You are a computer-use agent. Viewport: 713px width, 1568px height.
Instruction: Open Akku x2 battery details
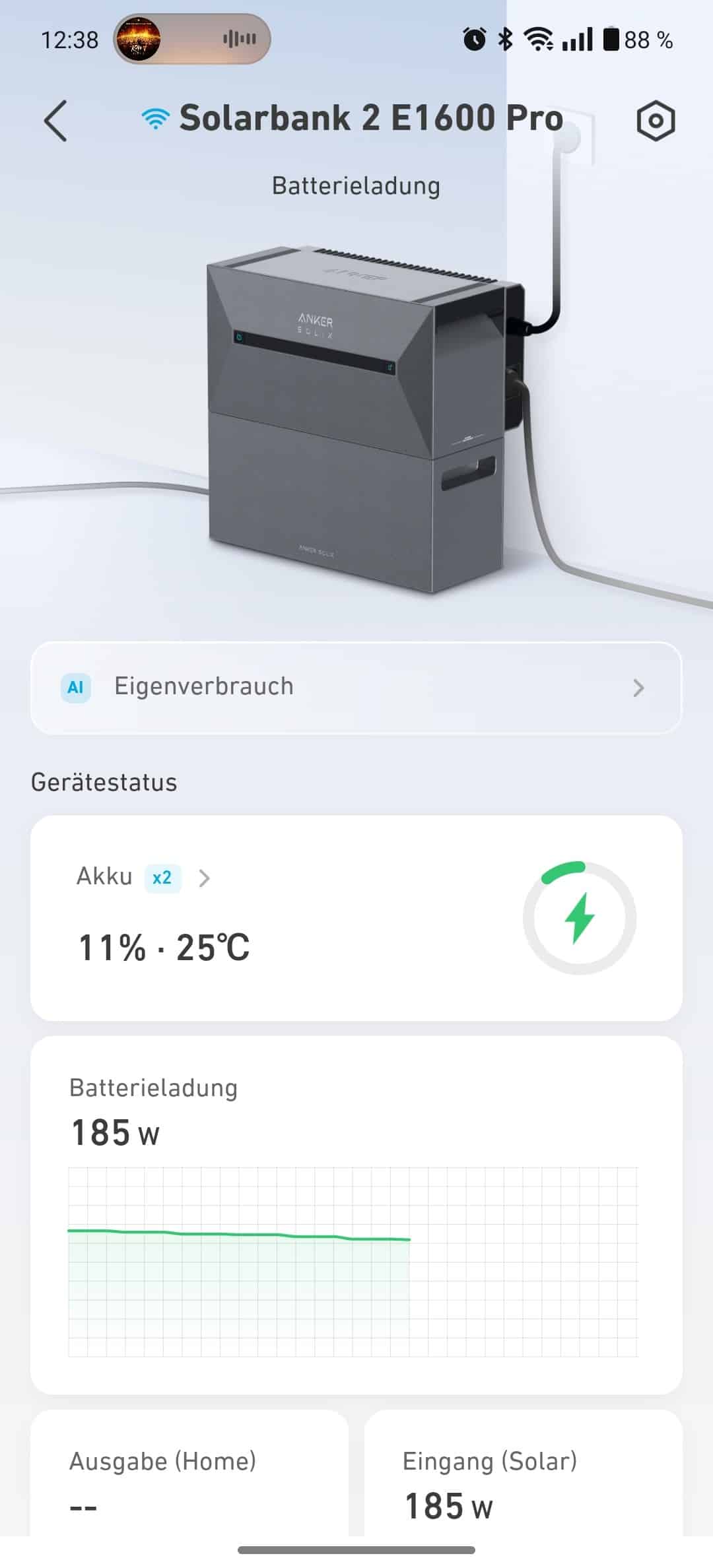click(x=145, y=878)
